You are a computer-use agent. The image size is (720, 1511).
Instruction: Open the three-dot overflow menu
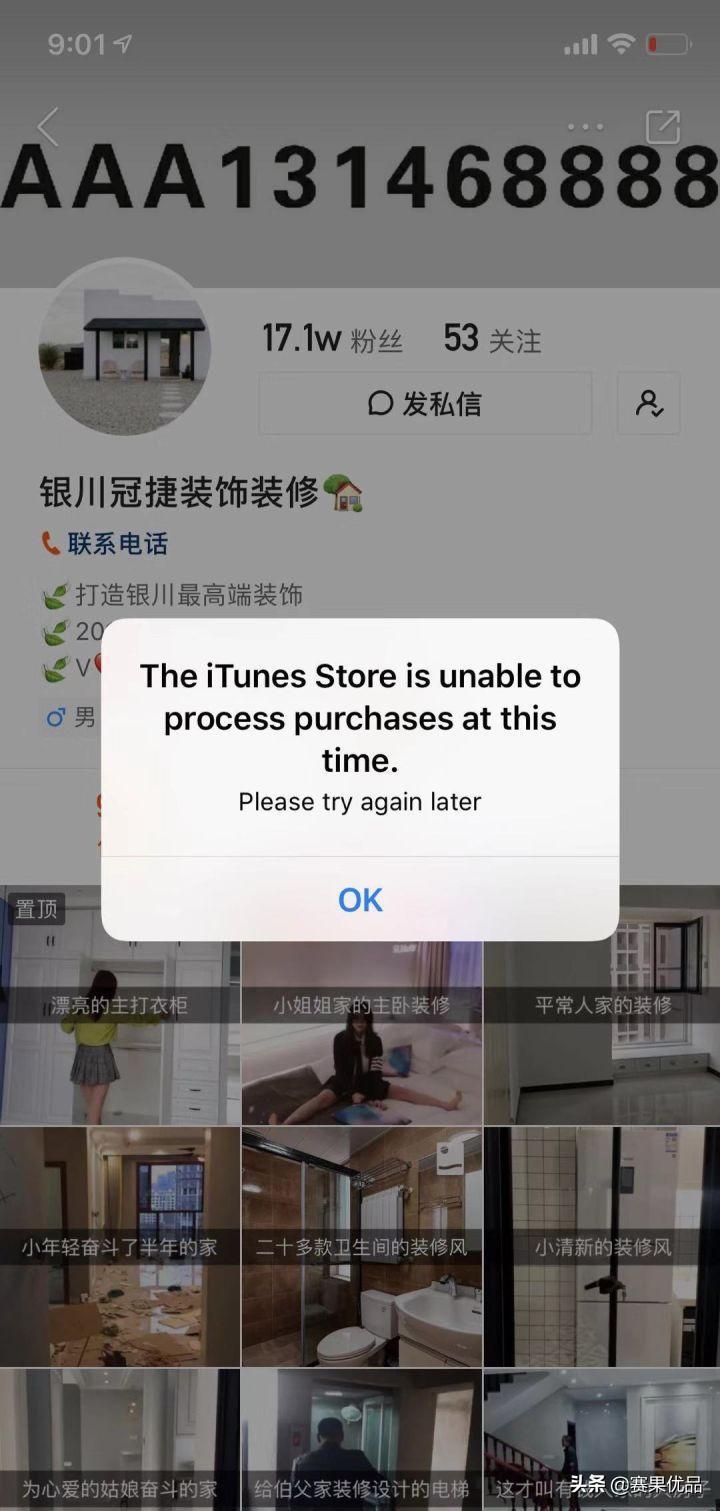[x=585, y=127]
